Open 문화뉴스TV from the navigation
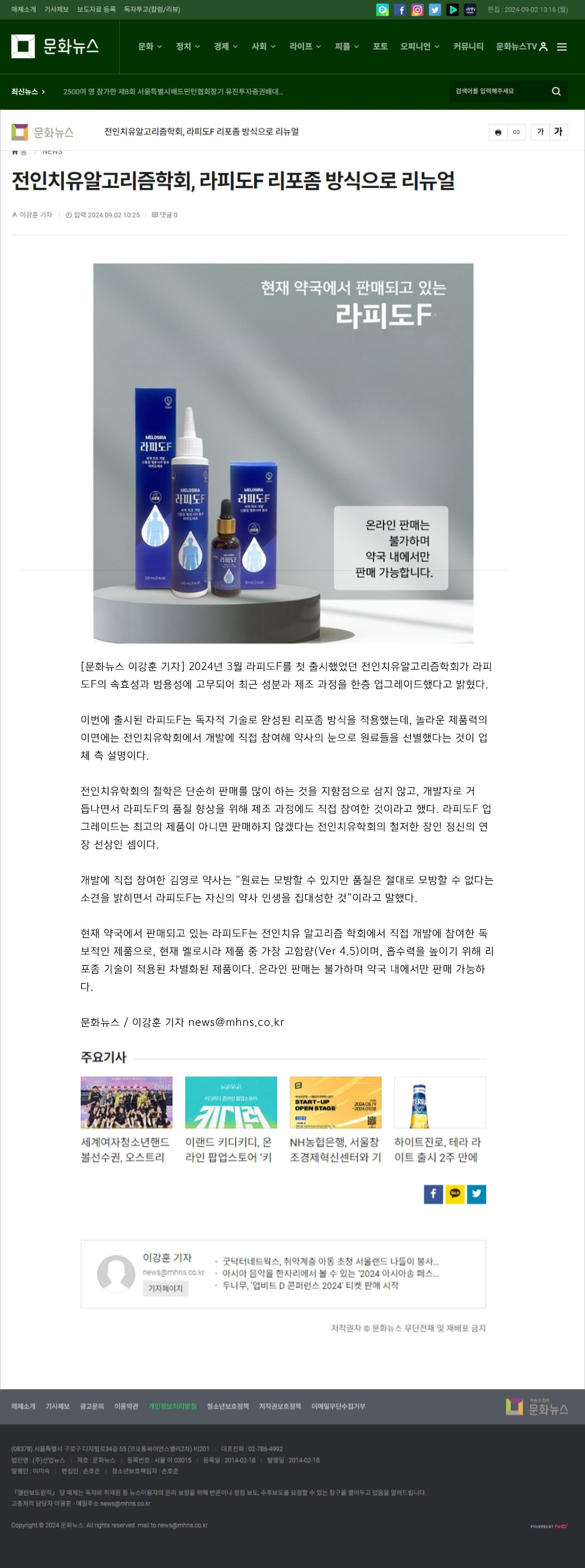Image resolution: width=585 pixels, height=1568 pixels. tap(515, 47)
